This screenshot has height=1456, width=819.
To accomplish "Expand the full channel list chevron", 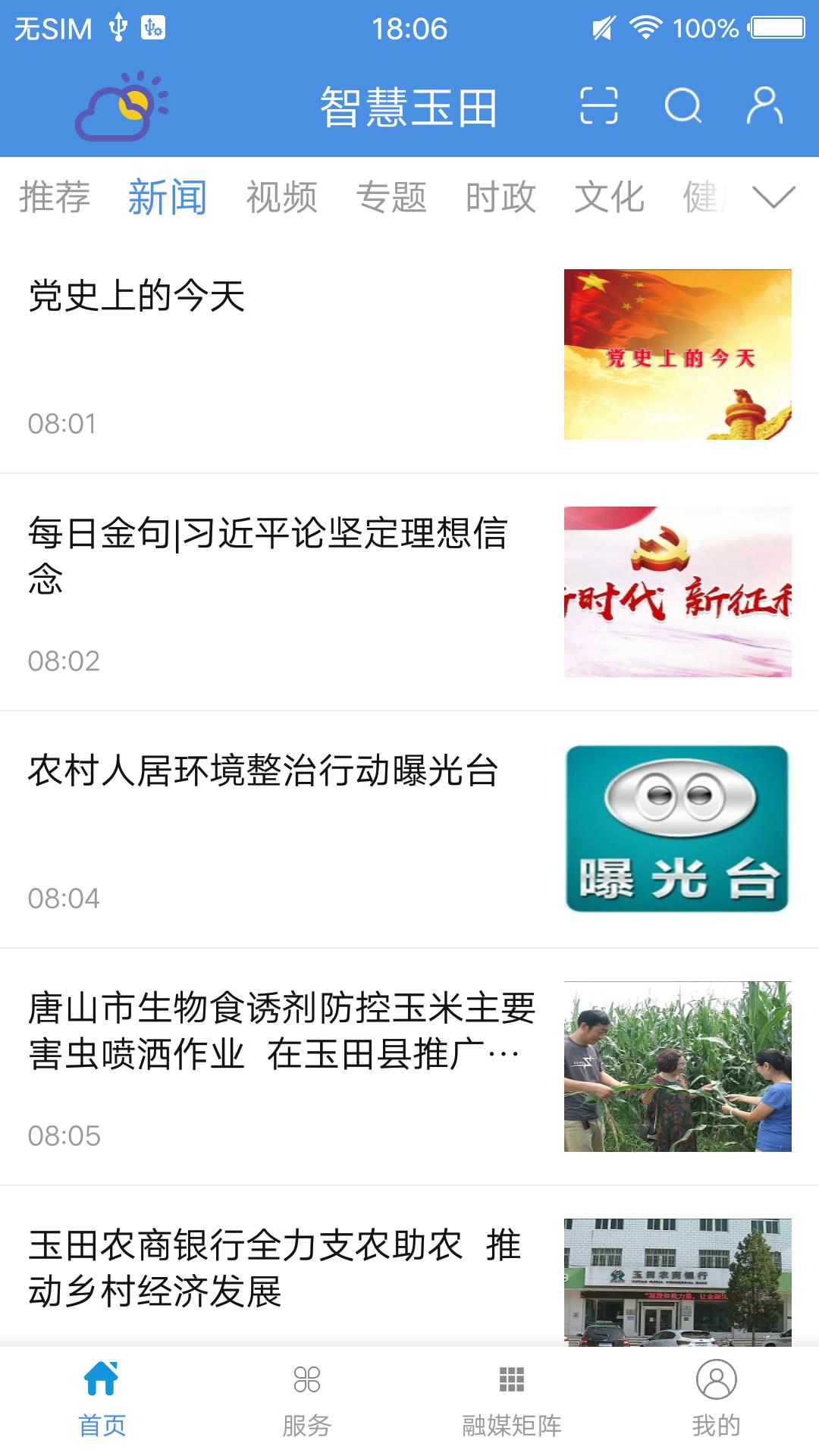I will [x=772, y=197].
